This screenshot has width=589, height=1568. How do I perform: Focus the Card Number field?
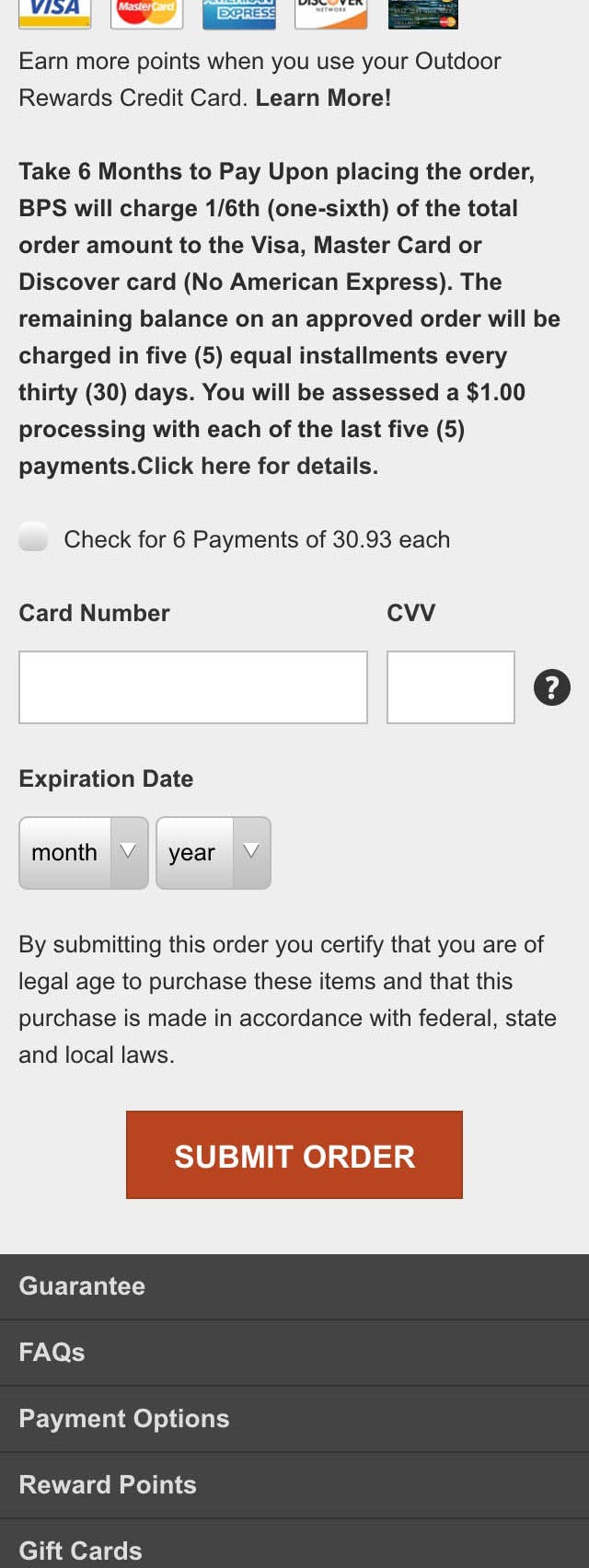coord(193,687)
